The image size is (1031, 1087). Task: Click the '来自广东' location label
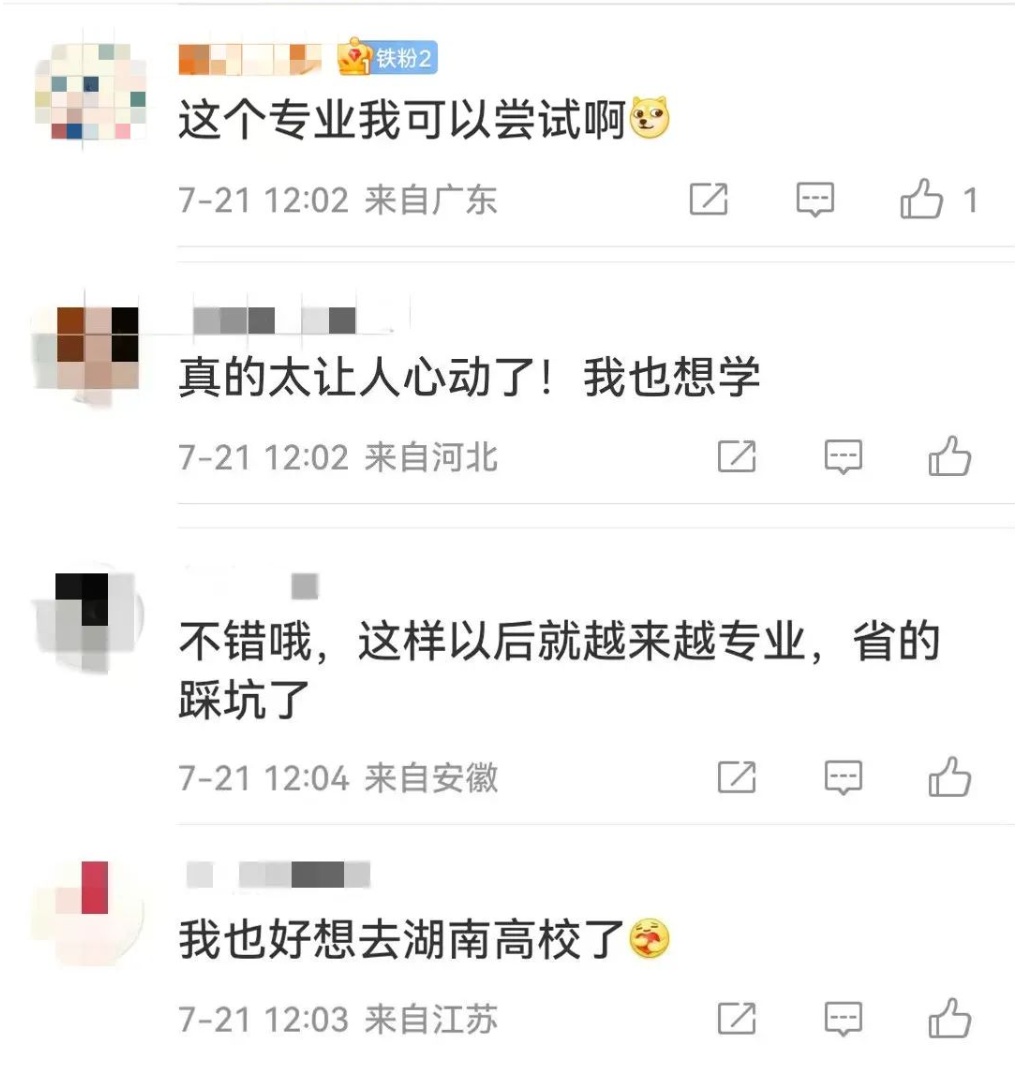pyautogui.click(x=430, y=200)
